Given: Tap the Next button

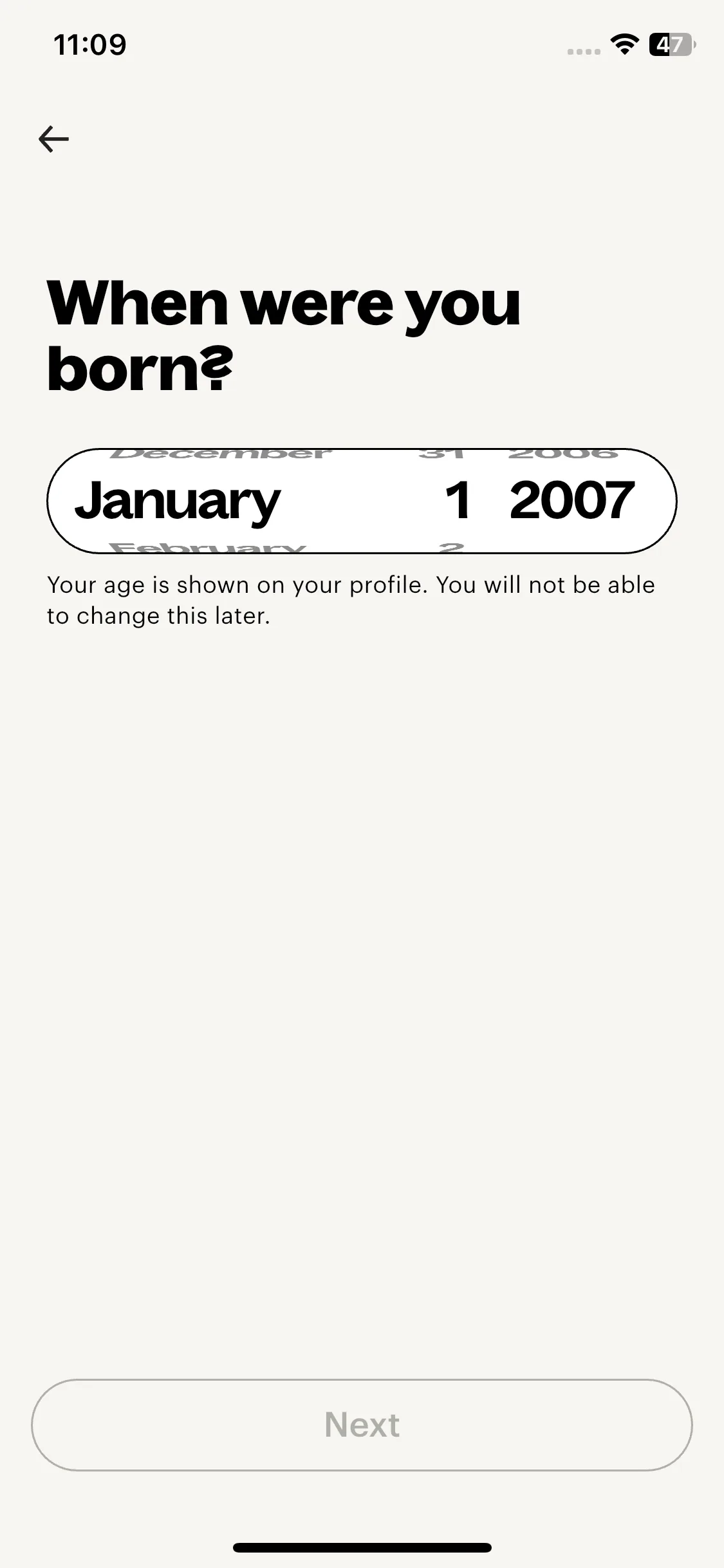Looking at the screenshot, I should click(x=362, y=1424).
